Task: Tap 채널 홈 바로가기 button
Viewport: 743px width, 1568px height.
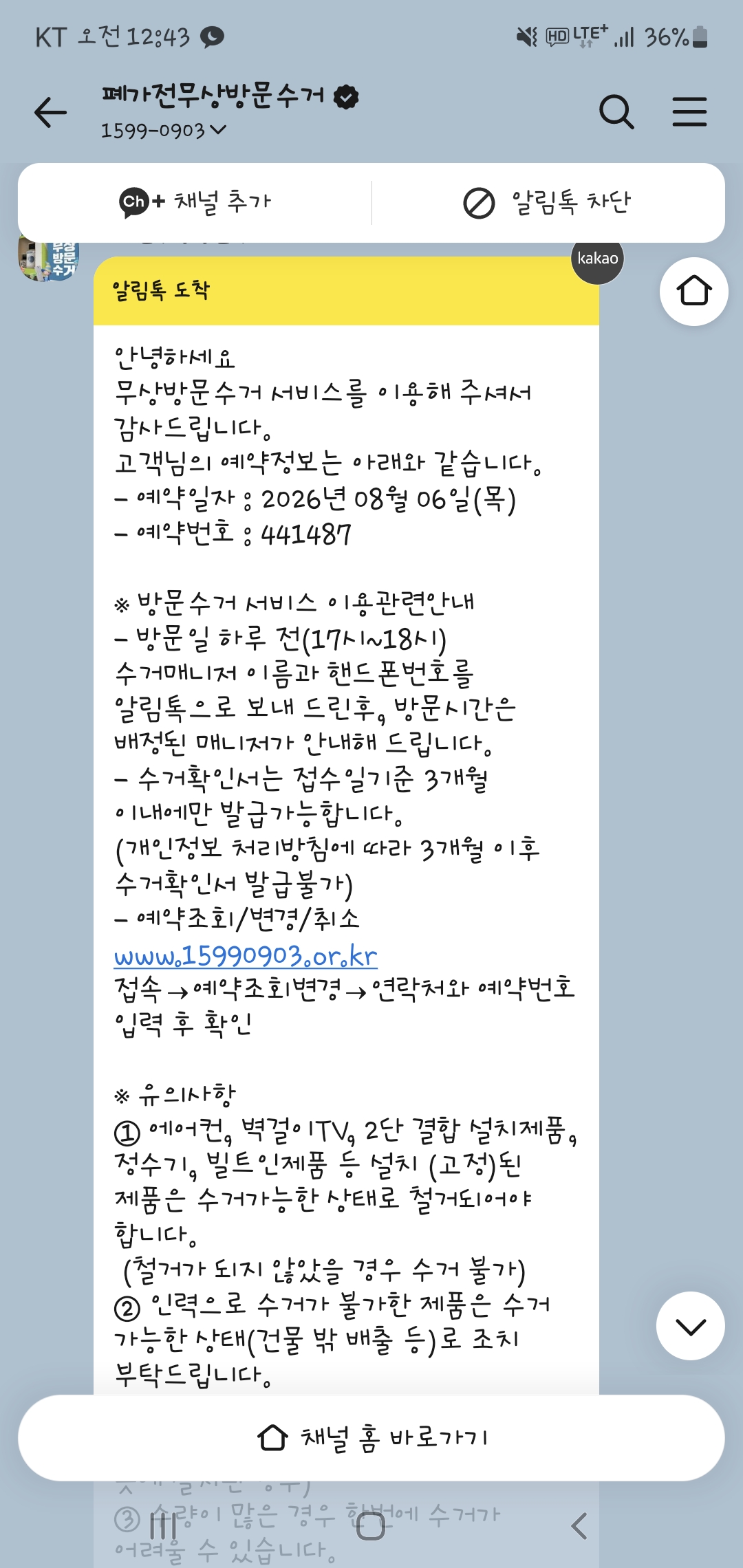Action: click(371, 1437)
